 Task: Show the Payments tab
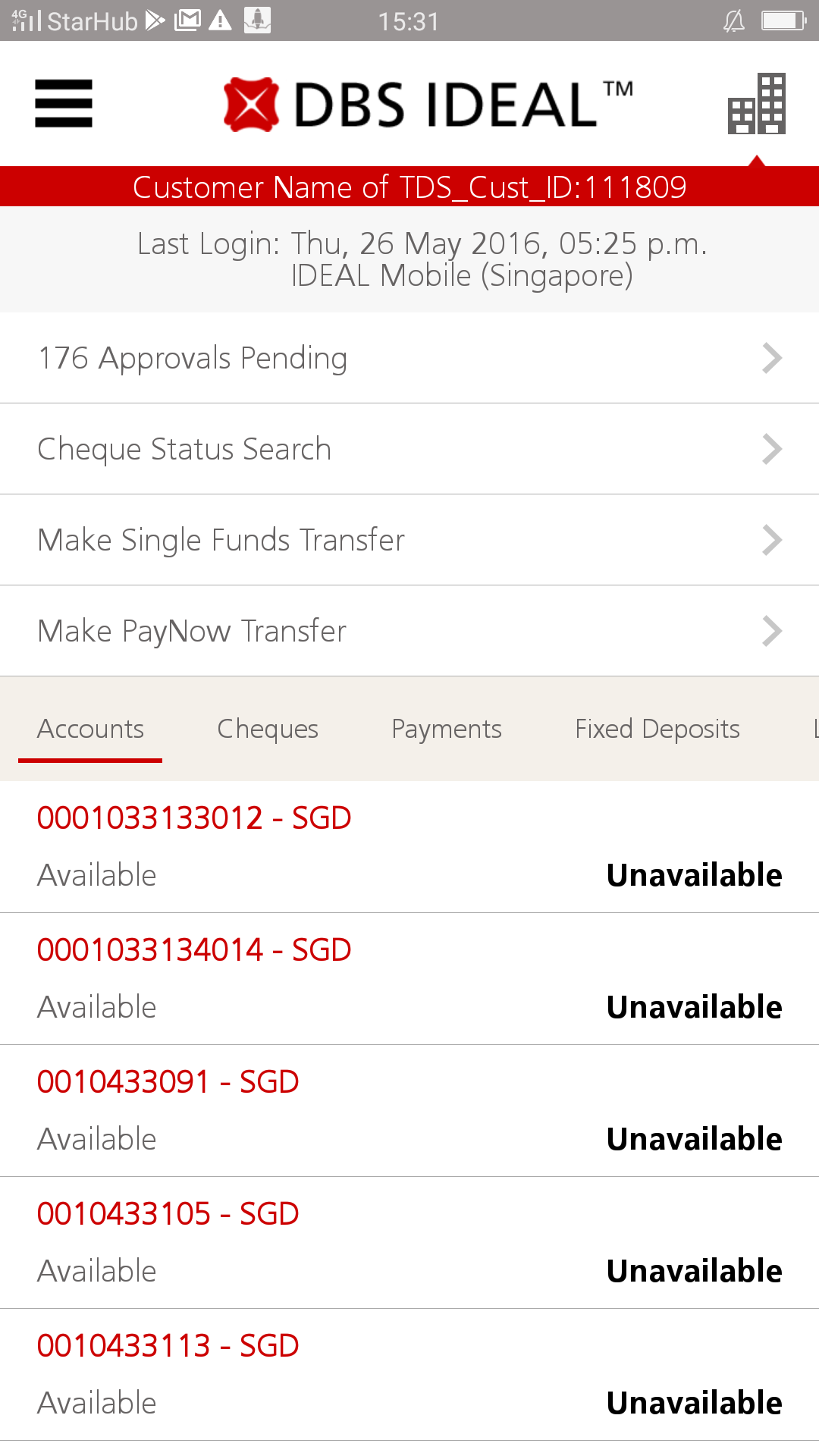(x=447, y=729)
